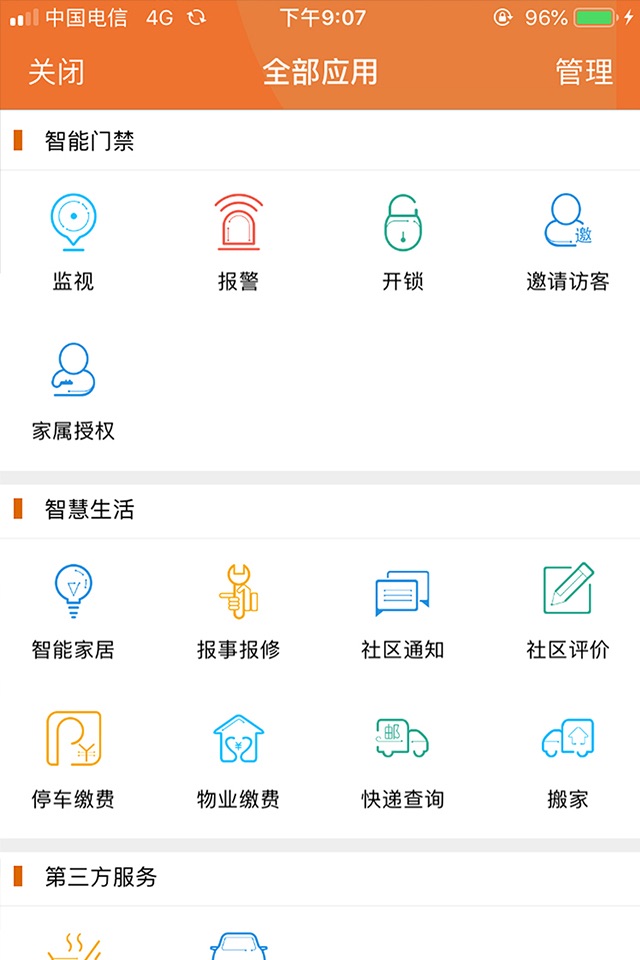Image resolution: width=640 pixels, height=960 pixels.
Task: Open 管理 to manage apps
Action: [584, 72]
